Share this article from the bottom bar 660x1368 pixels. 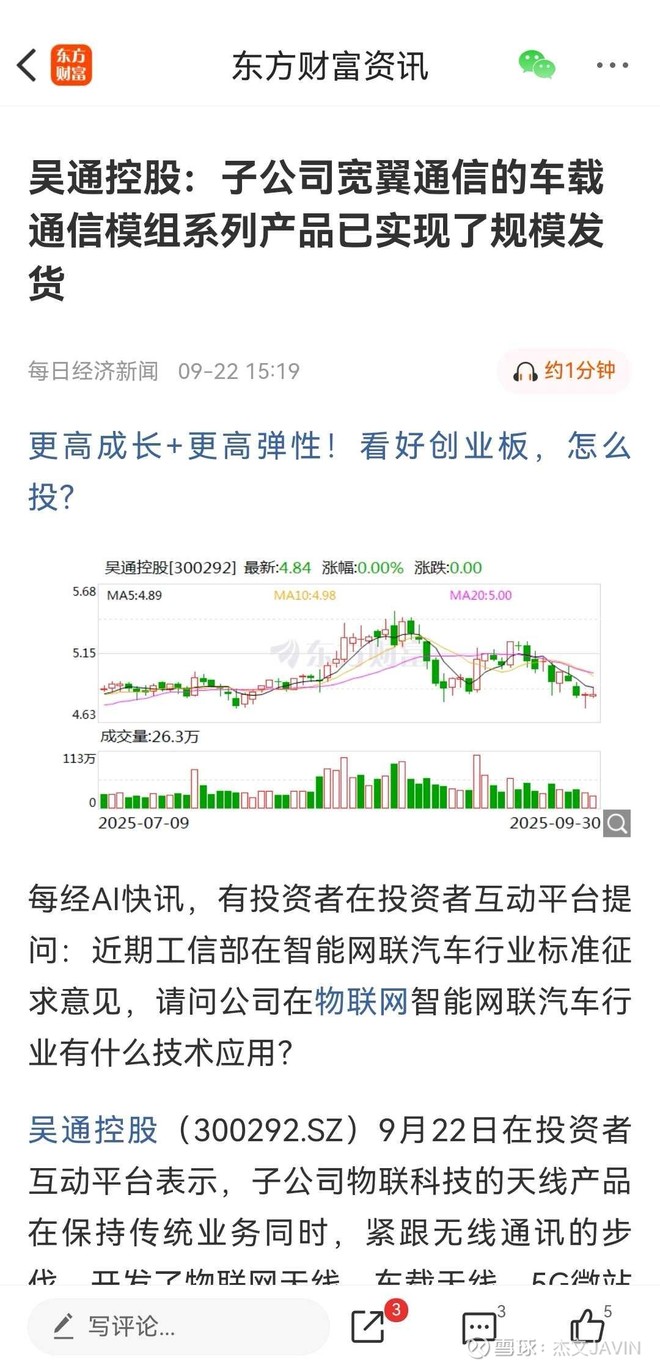pos(369,1326)
